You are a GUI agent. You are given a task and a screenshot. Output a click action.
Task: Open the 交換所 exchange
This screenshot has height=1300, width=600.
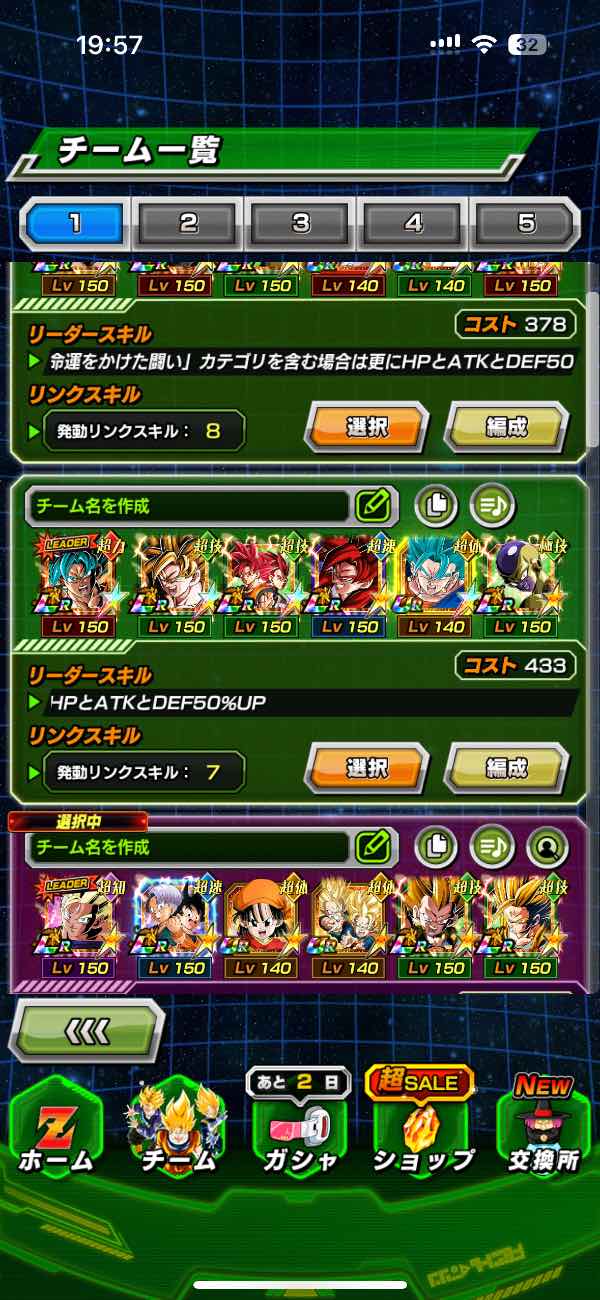click(544, 1130)
